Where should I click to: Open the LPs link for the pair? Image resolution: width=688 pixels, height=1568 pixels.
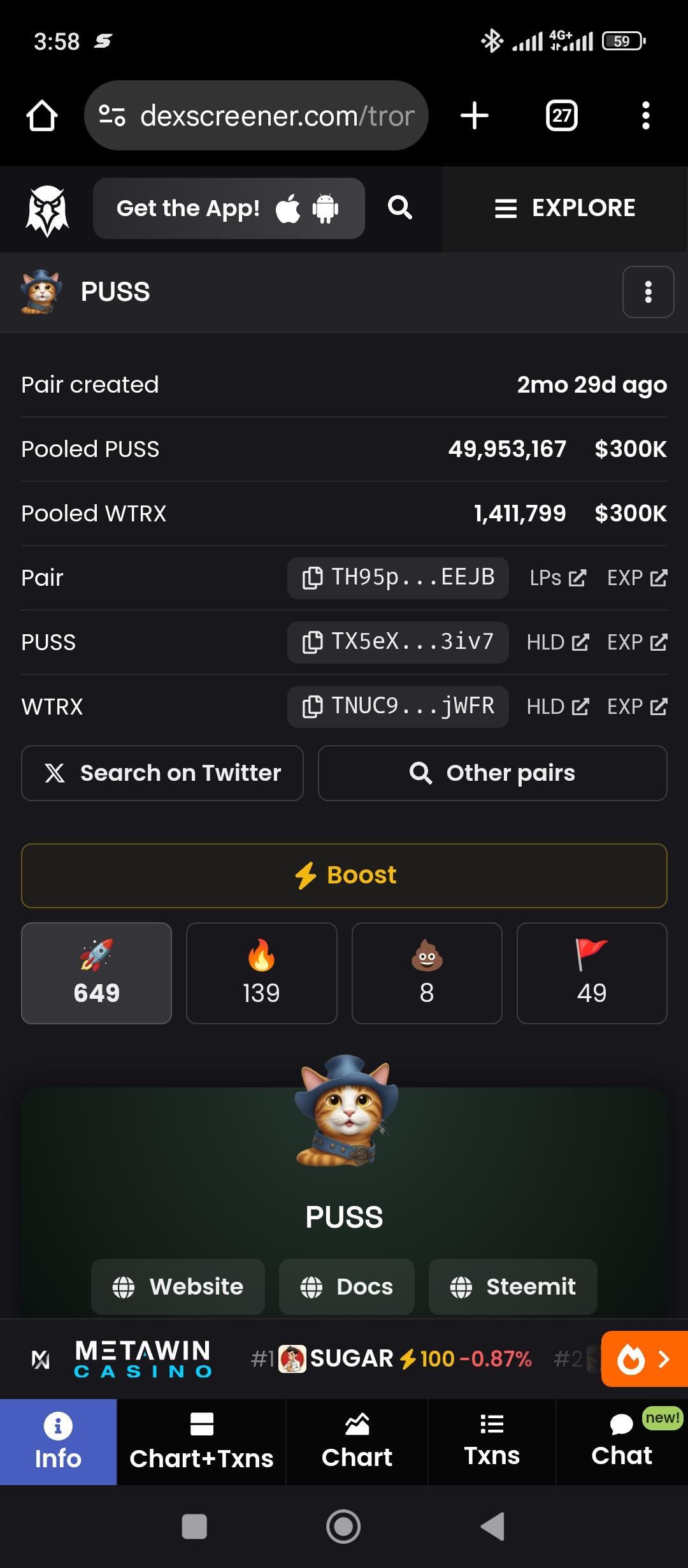(557, 578)
